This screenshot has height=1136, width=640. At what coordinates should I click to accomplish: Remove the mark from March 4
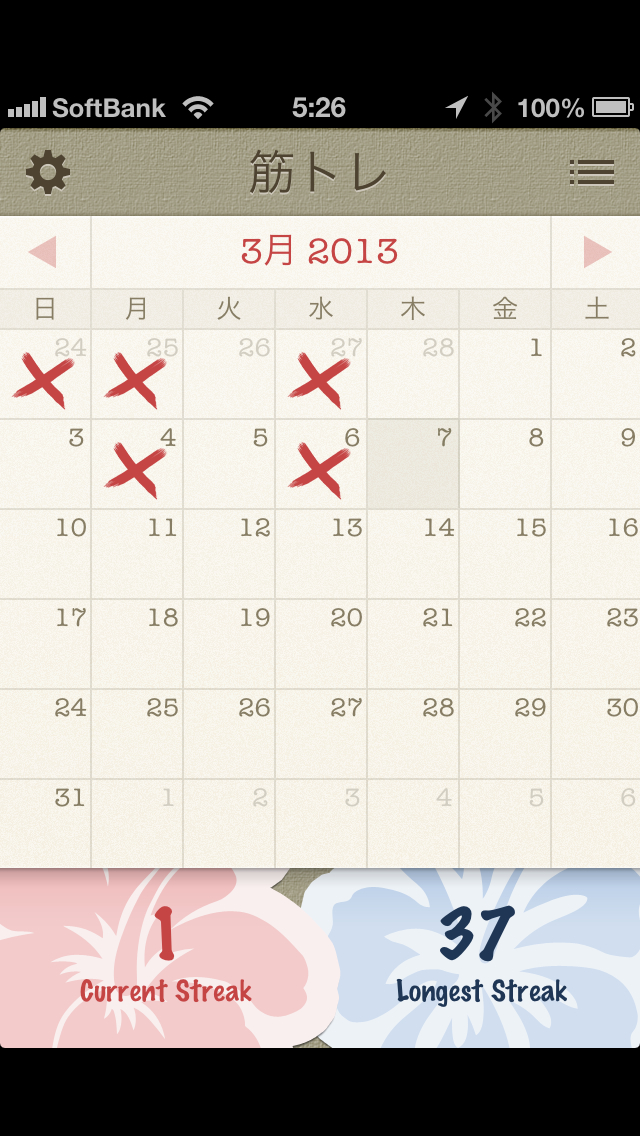[x=137, y=465]
